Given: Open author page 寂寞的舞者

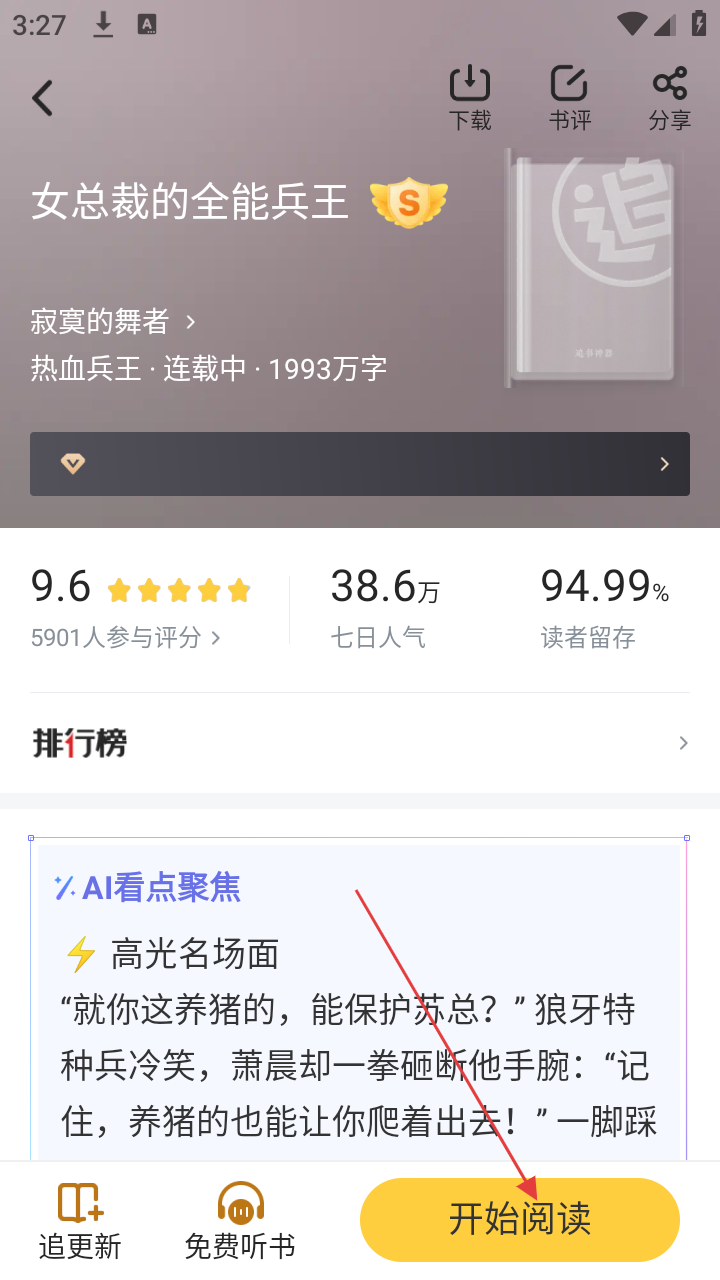Looking at the screenshot, I should click(x=112, y=322).
